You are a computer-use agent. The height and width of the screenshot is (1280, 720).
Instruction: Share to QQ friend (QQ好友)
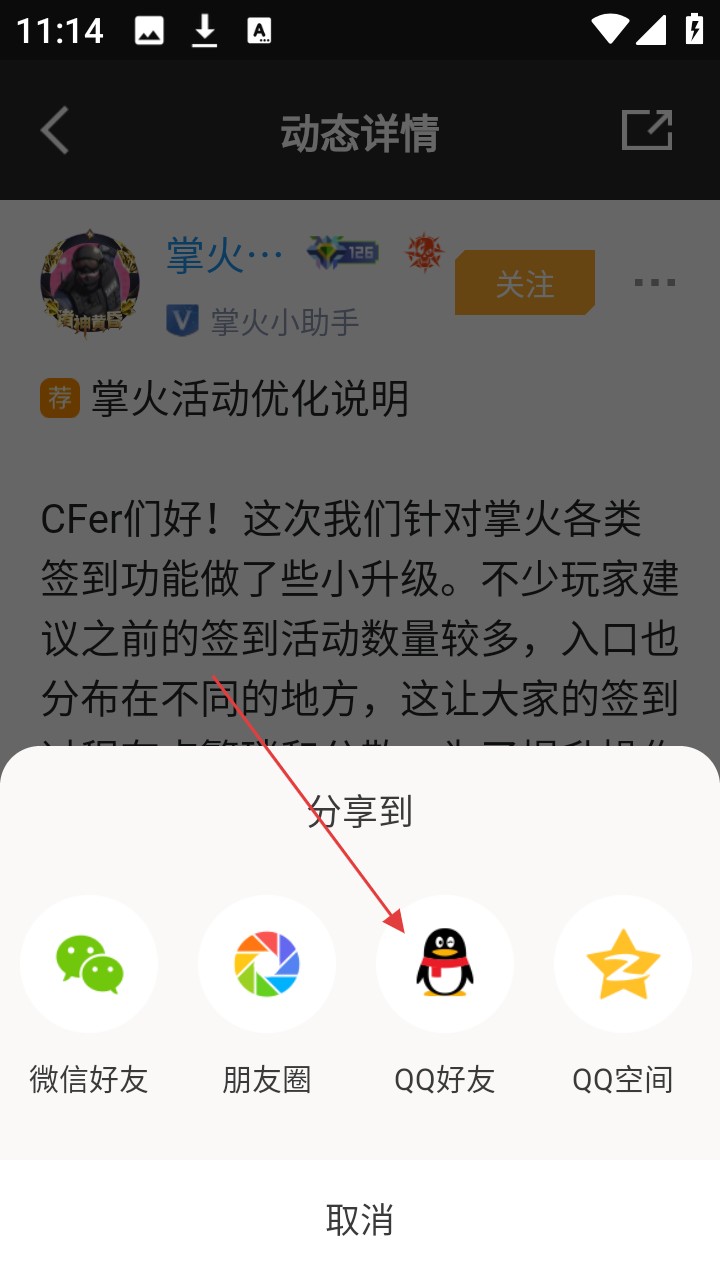pyautogui.click(x=445, y=964)
